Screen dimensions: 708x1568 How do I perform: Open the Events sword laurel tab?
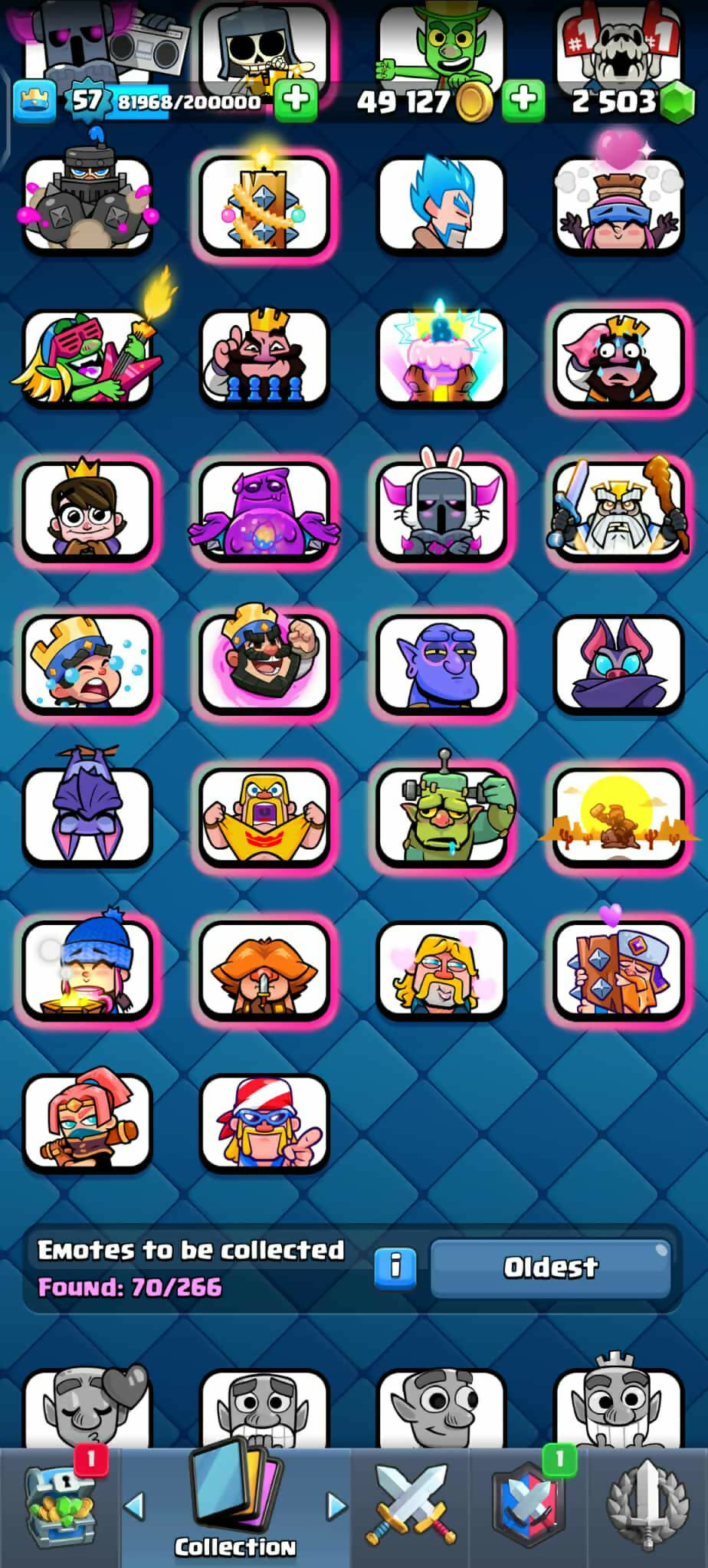pyautogui.click(x=647, y=1506)
